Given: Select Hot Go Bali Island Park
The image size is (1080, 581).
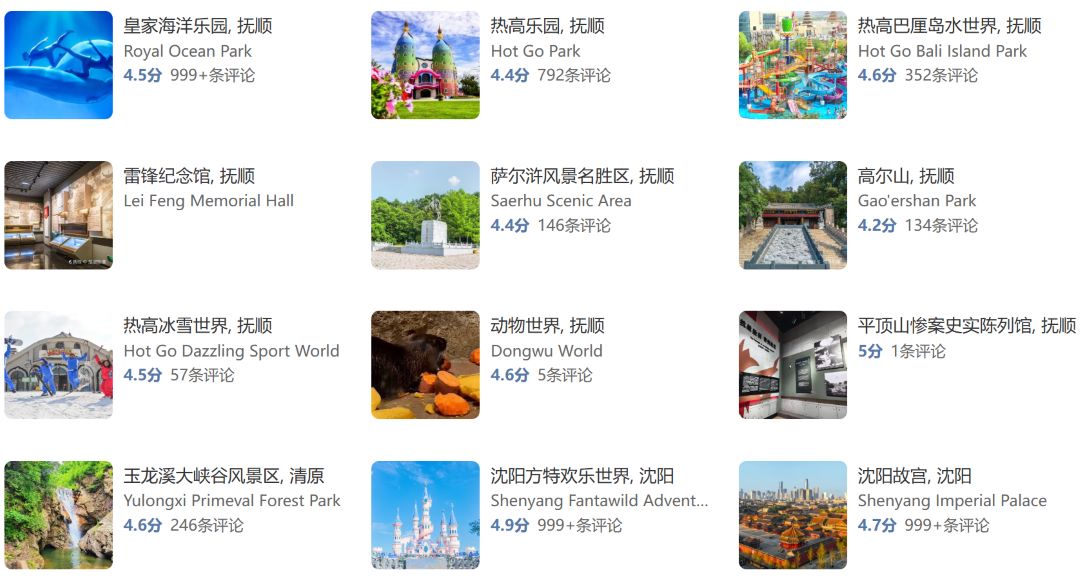Looking at the screenshot, I should (948, 27).
